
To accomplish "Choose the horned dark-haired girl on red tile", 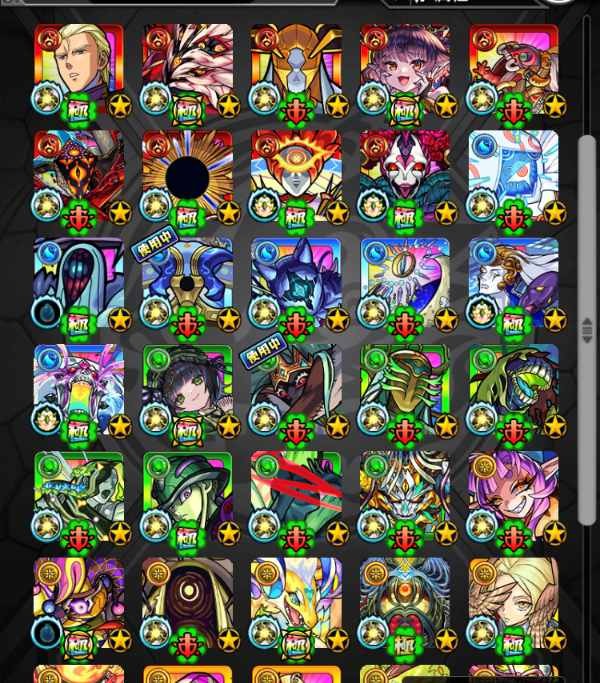I will 405,71.
